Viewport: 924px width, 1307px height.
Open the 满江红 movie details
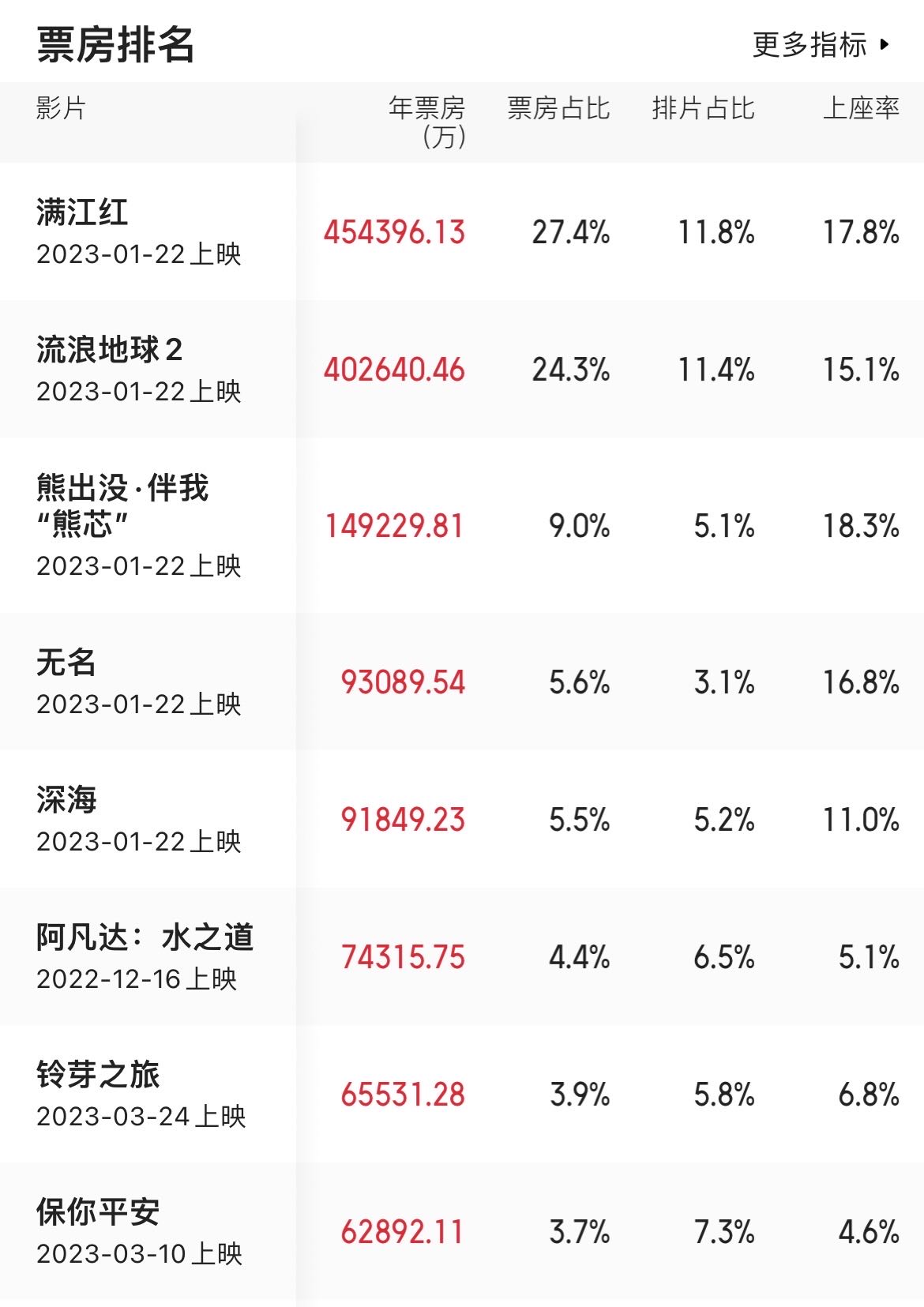[83, 213]
